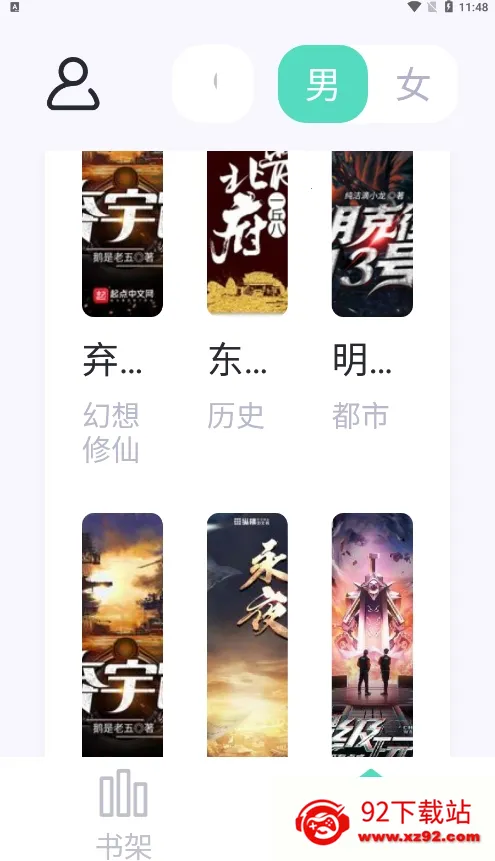Switch to the 女 (female) channel
495x861 pixels.
(413, 84)
